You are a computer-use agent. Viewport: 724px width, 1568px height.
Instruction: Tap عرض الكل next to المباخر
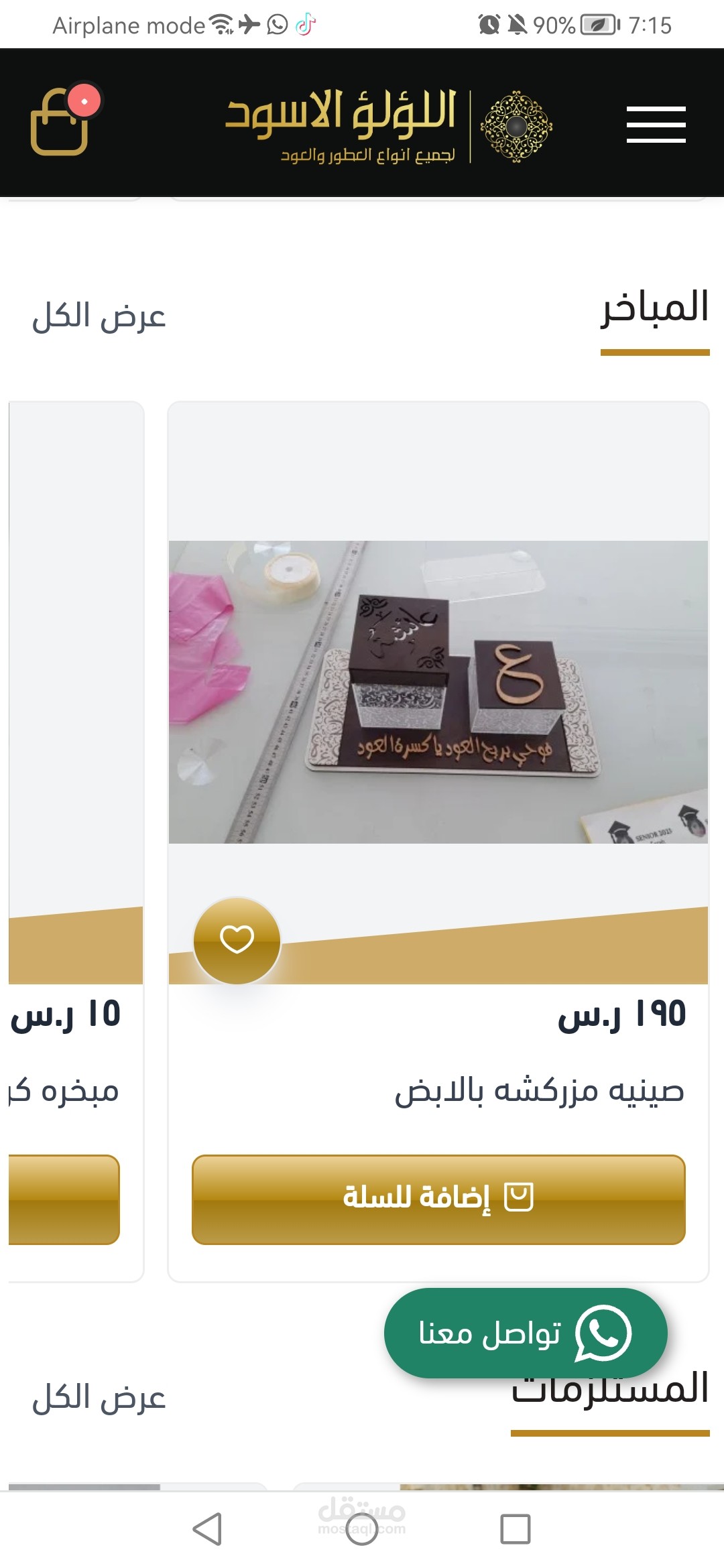coord(99,316)
